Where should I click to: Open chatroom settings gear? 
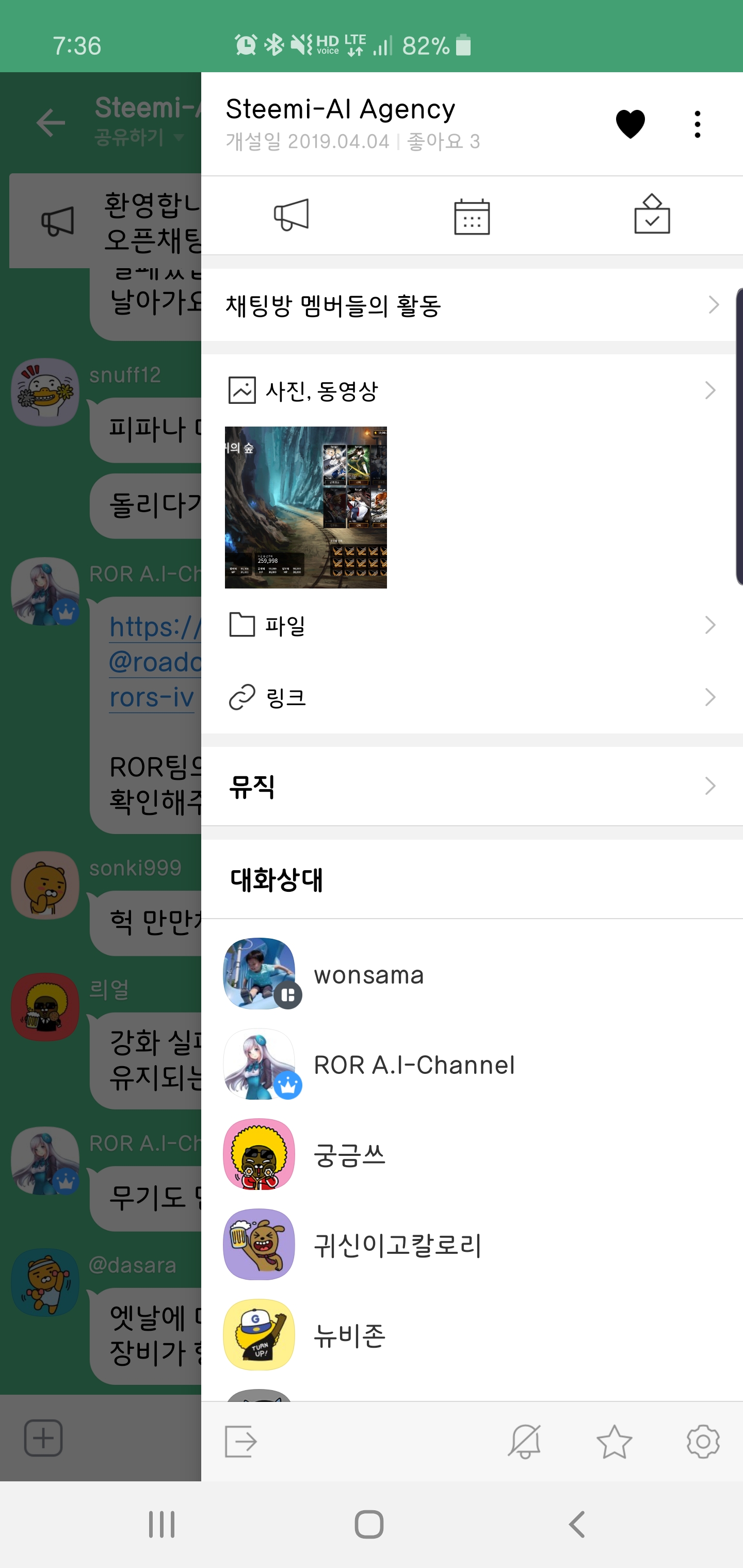(703, 1442)
